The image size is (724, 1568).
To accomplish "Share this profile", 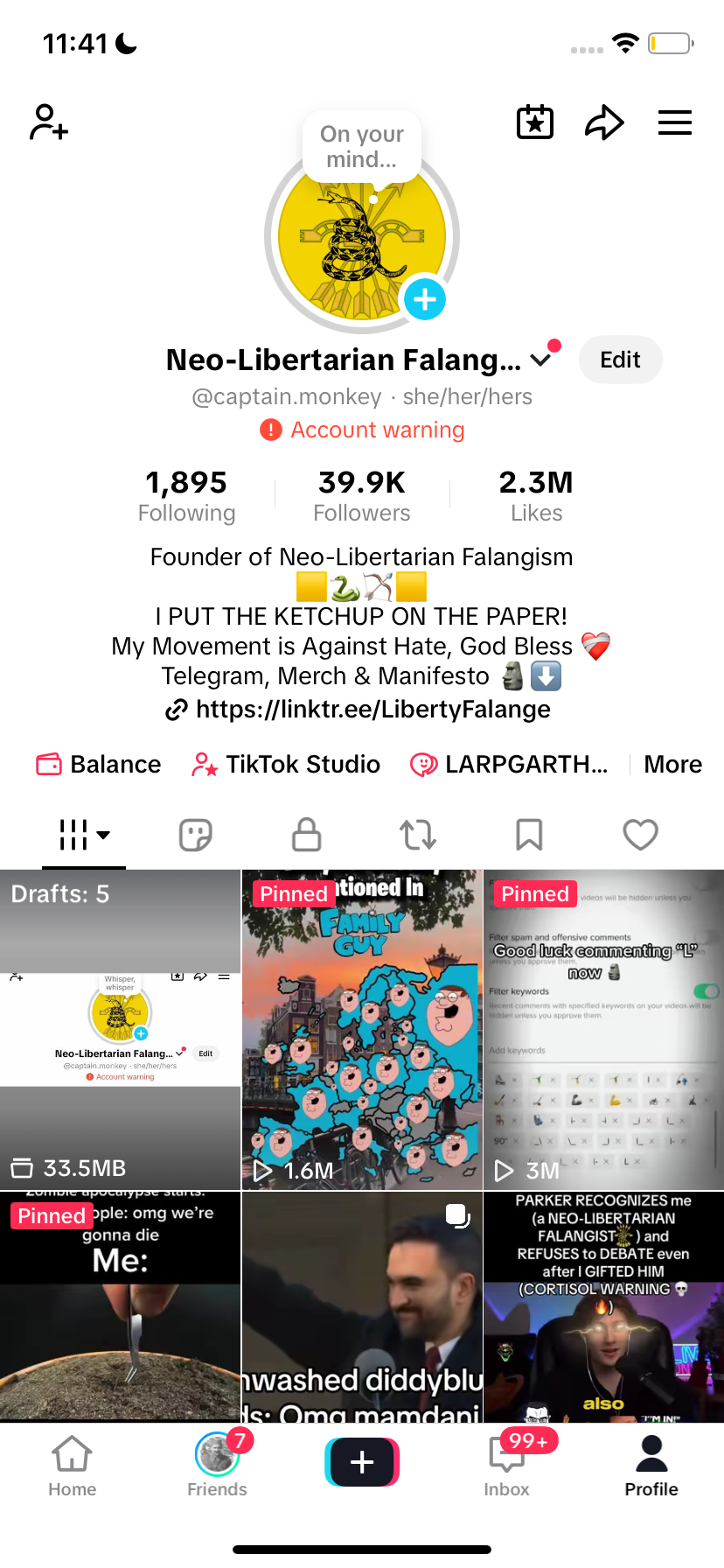I will tap(604, 122).
